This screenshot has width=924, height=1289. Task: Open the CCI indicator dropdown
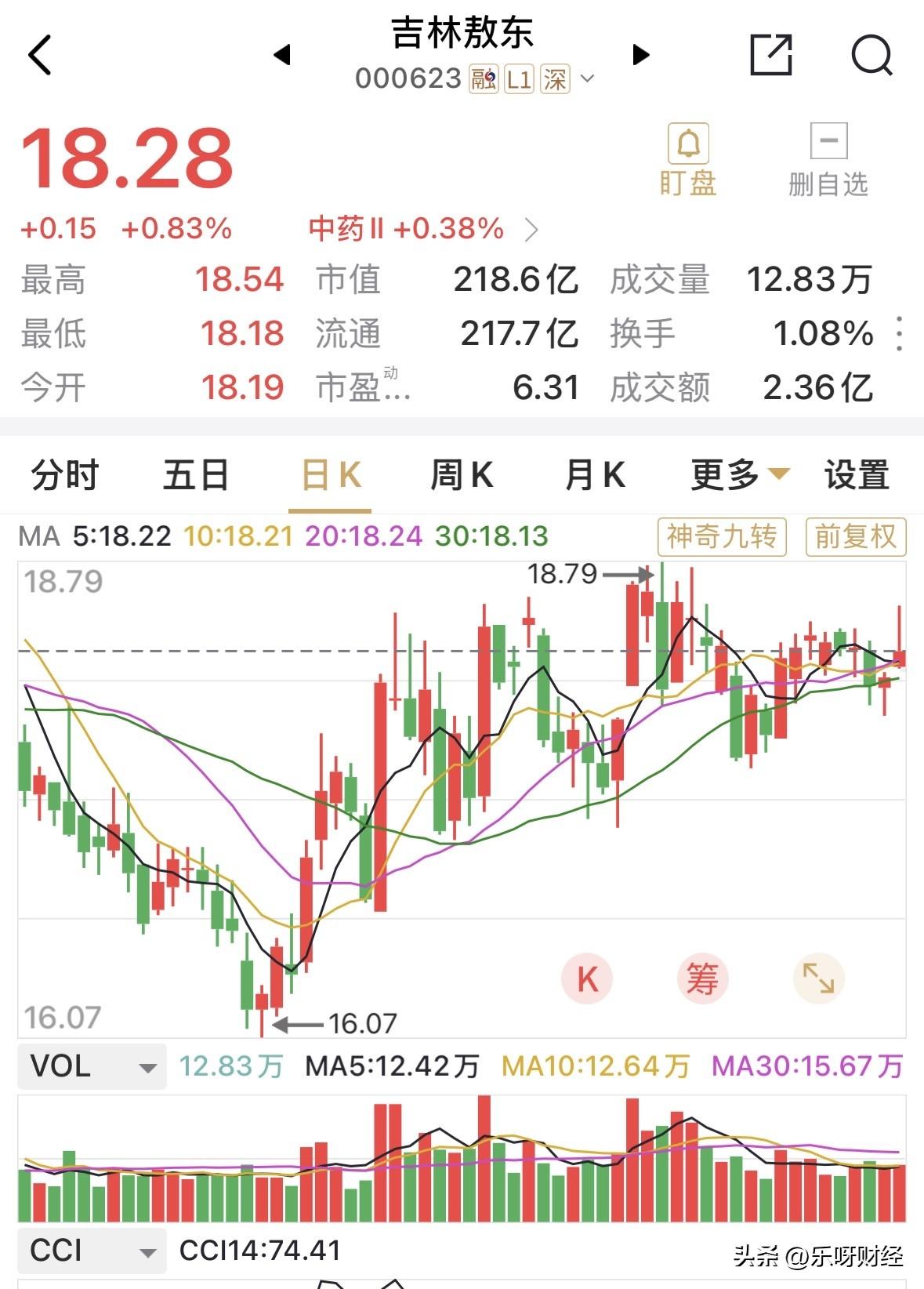click(x=92, y=1251)
